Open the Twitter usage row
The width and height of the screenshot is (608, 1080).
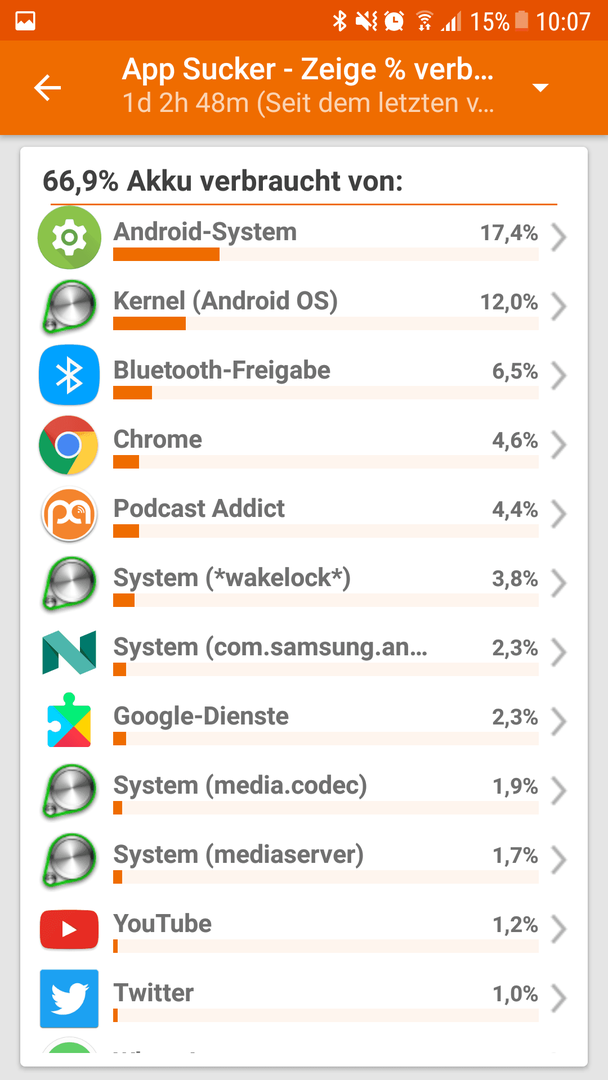(x=304, y=997)
